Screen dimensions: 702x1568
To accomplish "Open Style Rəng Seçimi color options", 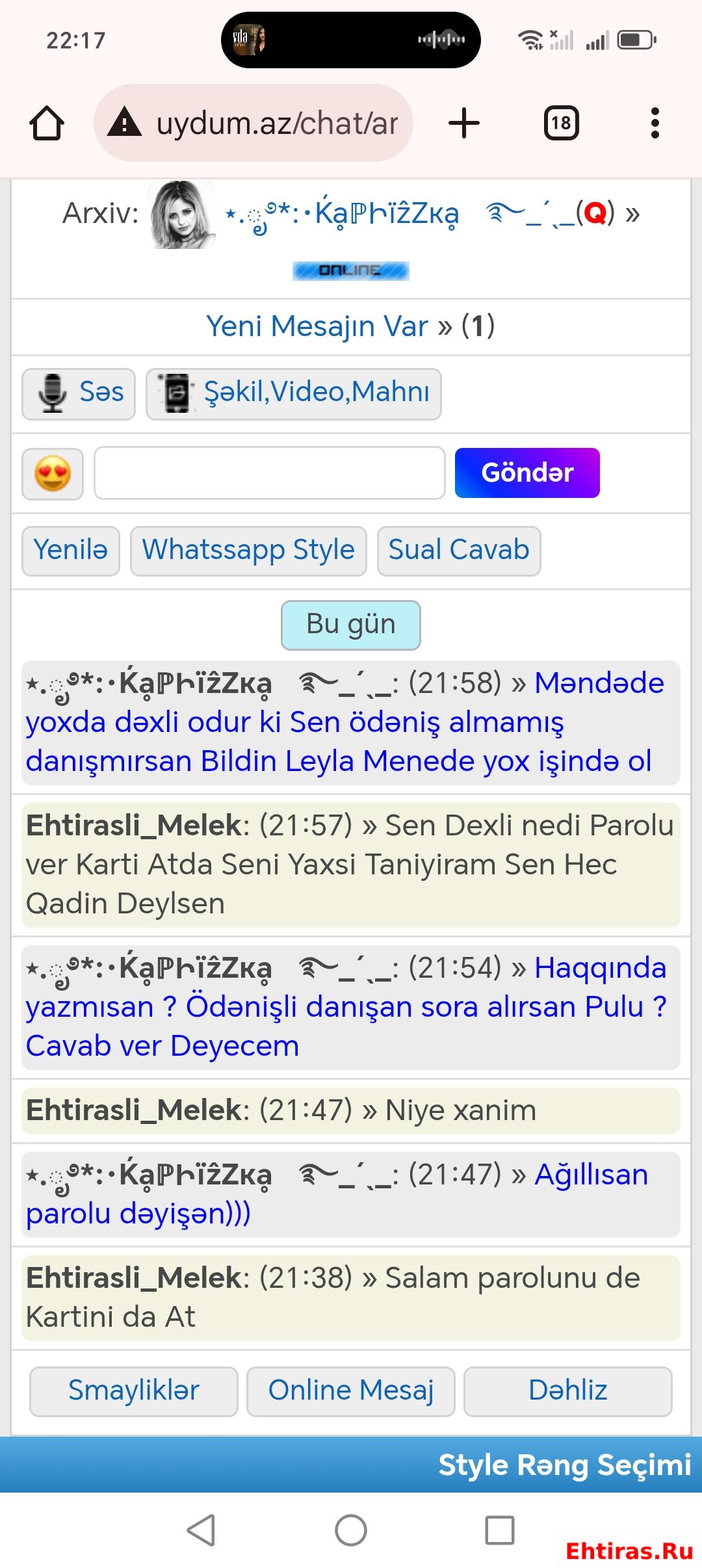I will [564, 1465].
